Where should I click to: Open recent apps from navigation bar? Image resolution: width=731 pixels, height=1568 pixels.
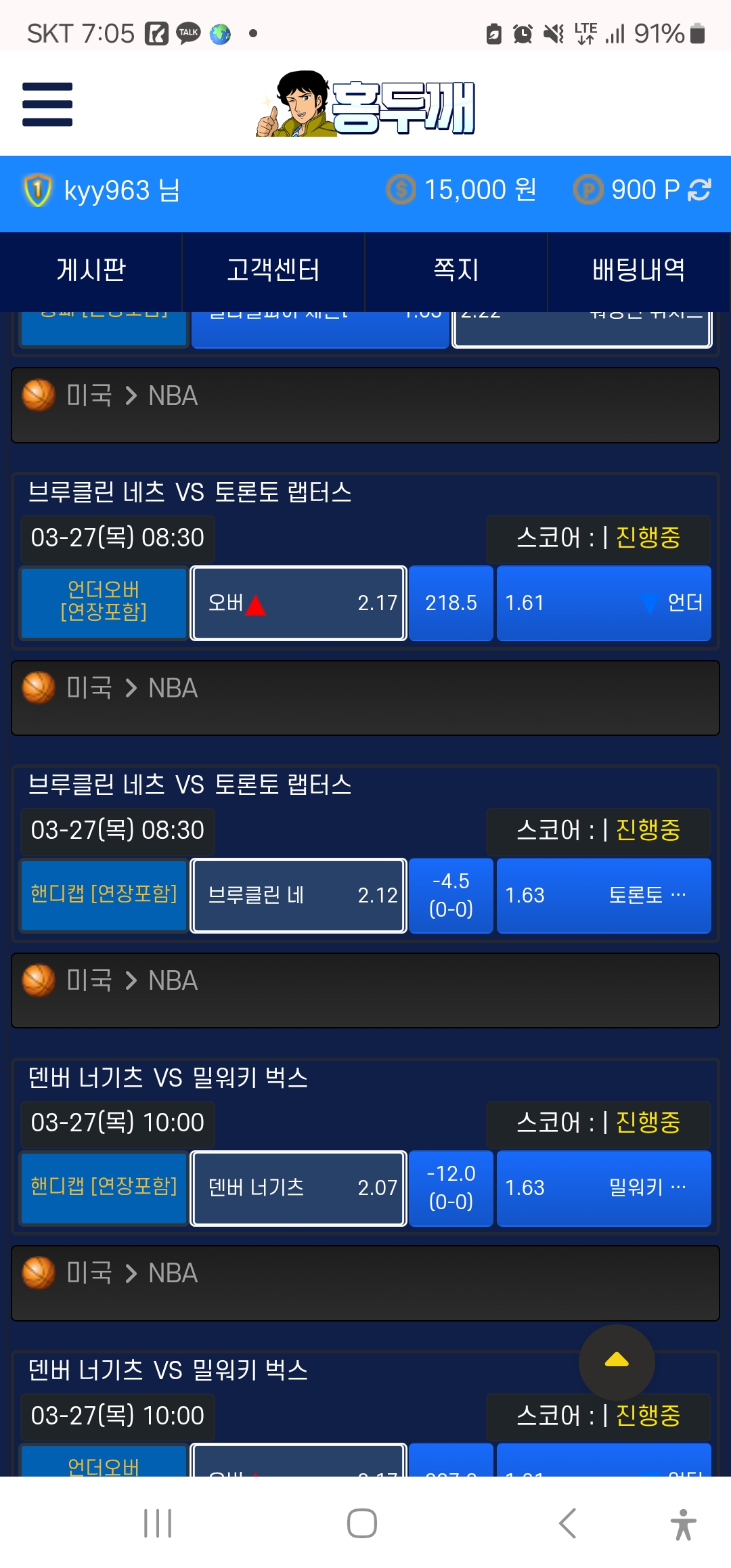[158, 1523]
